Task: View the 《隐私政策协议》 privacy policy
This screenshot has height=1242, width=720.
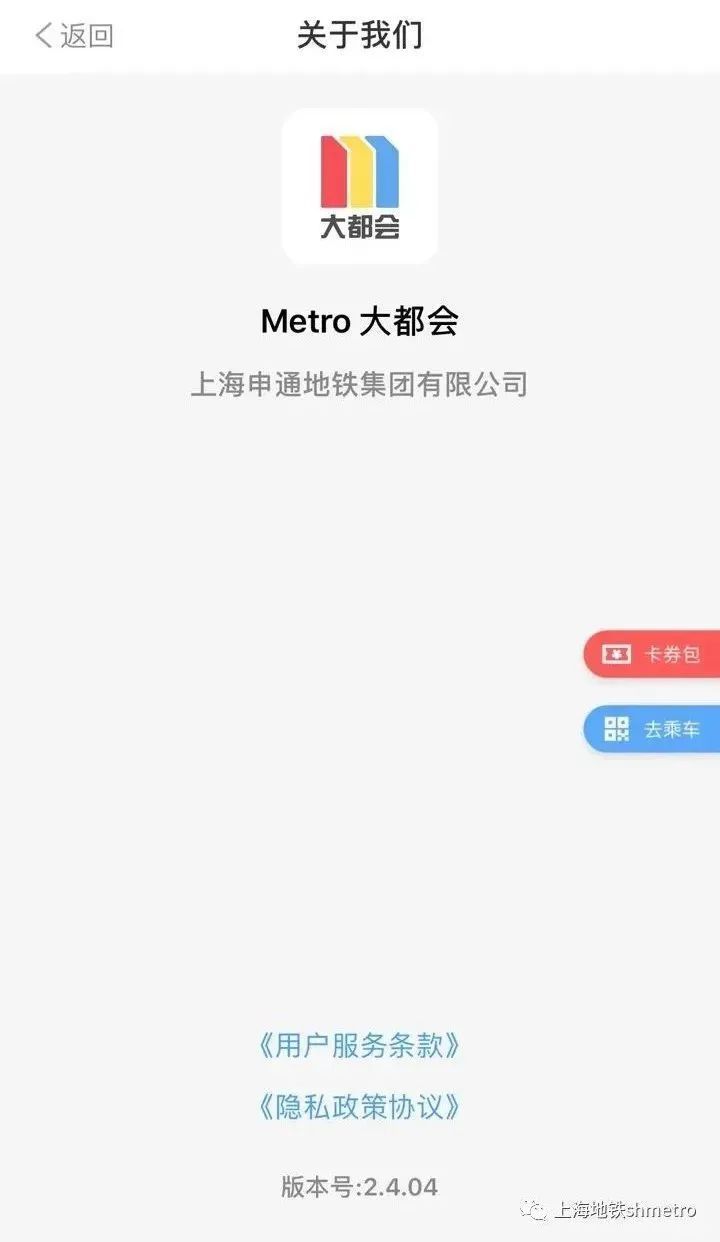Action: coord(360,1106)
